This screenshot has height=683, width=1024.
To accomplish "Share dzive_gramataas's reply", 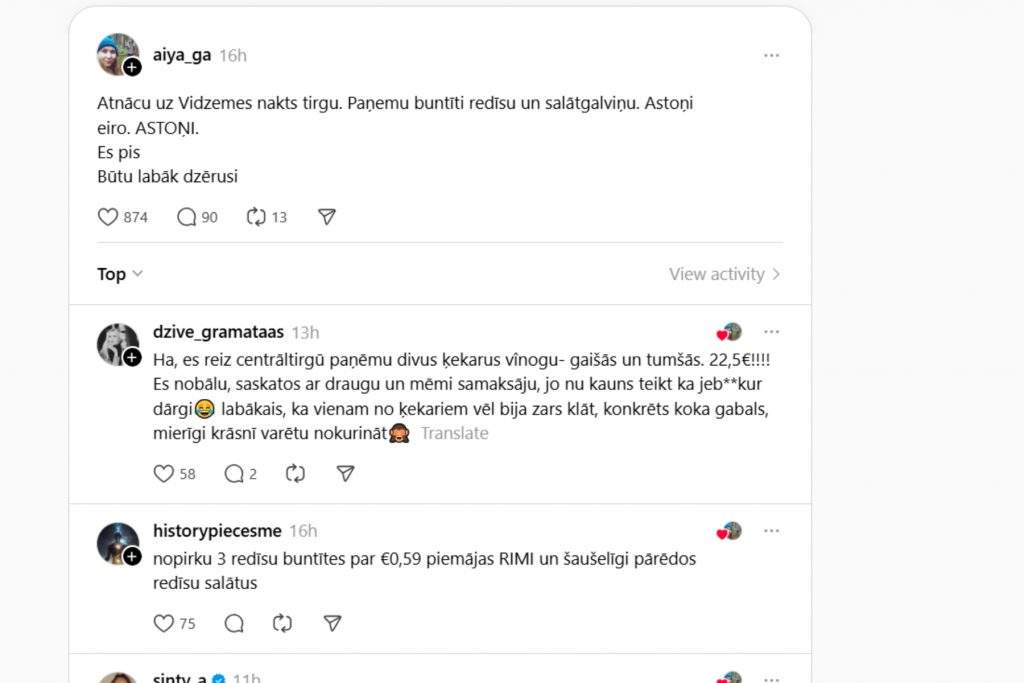I will click(x=345, y=474).
